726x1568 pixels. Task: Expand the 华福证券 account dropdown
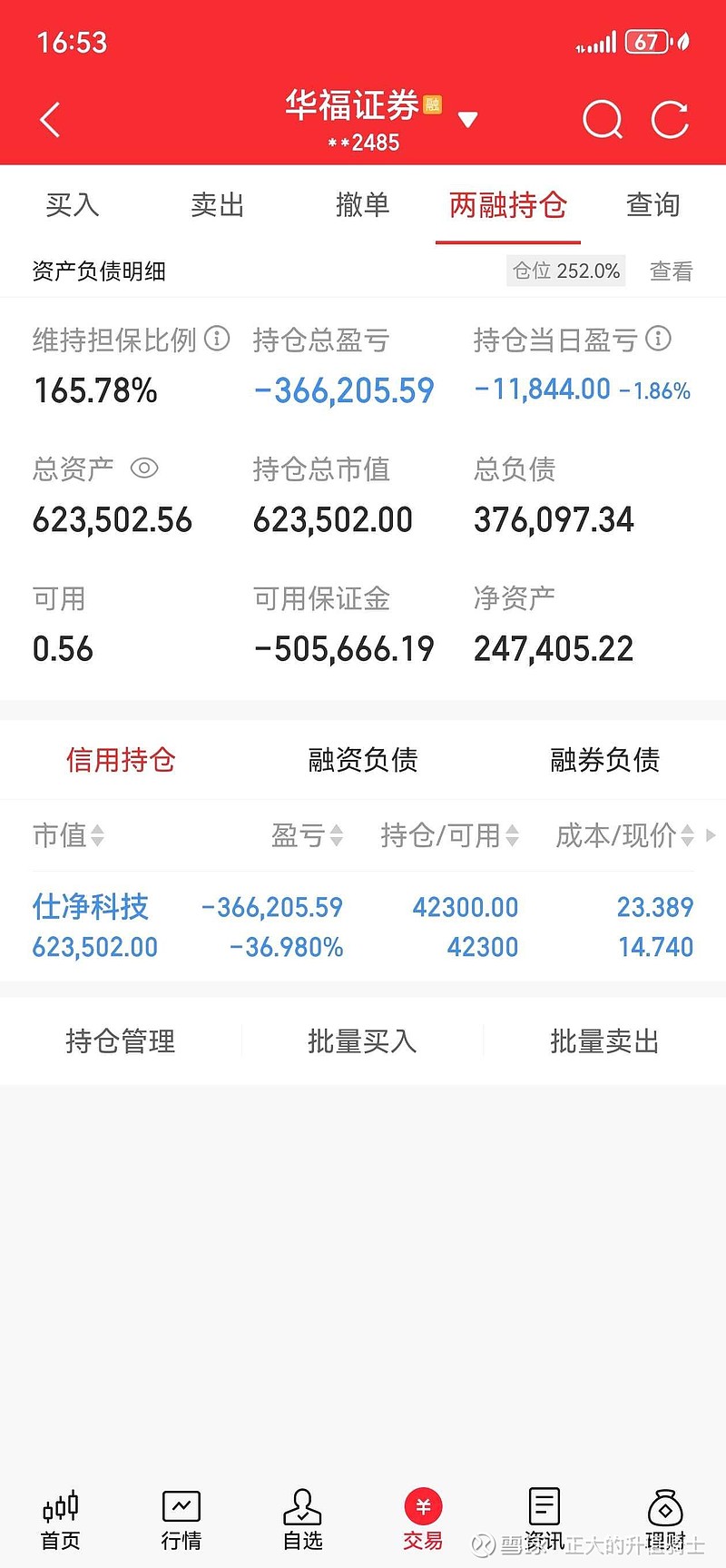point(467,120)
